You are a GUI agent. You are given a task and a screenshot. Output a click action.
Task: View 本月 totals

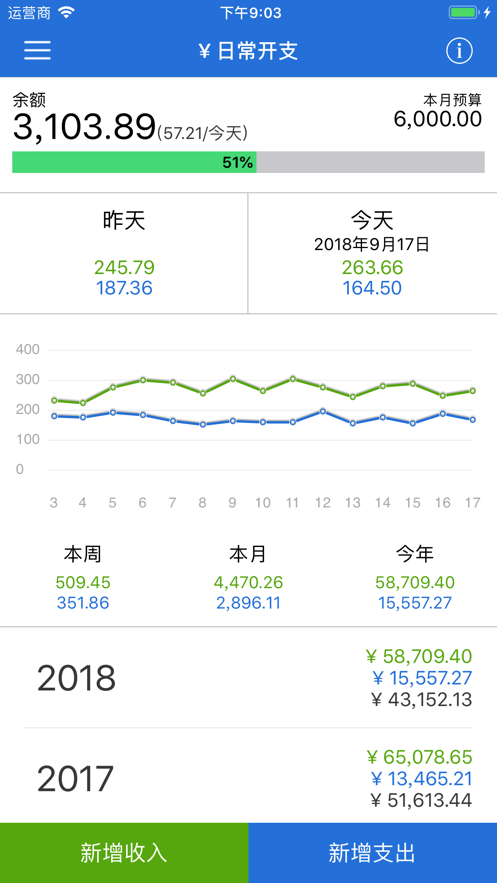(248, 578)
